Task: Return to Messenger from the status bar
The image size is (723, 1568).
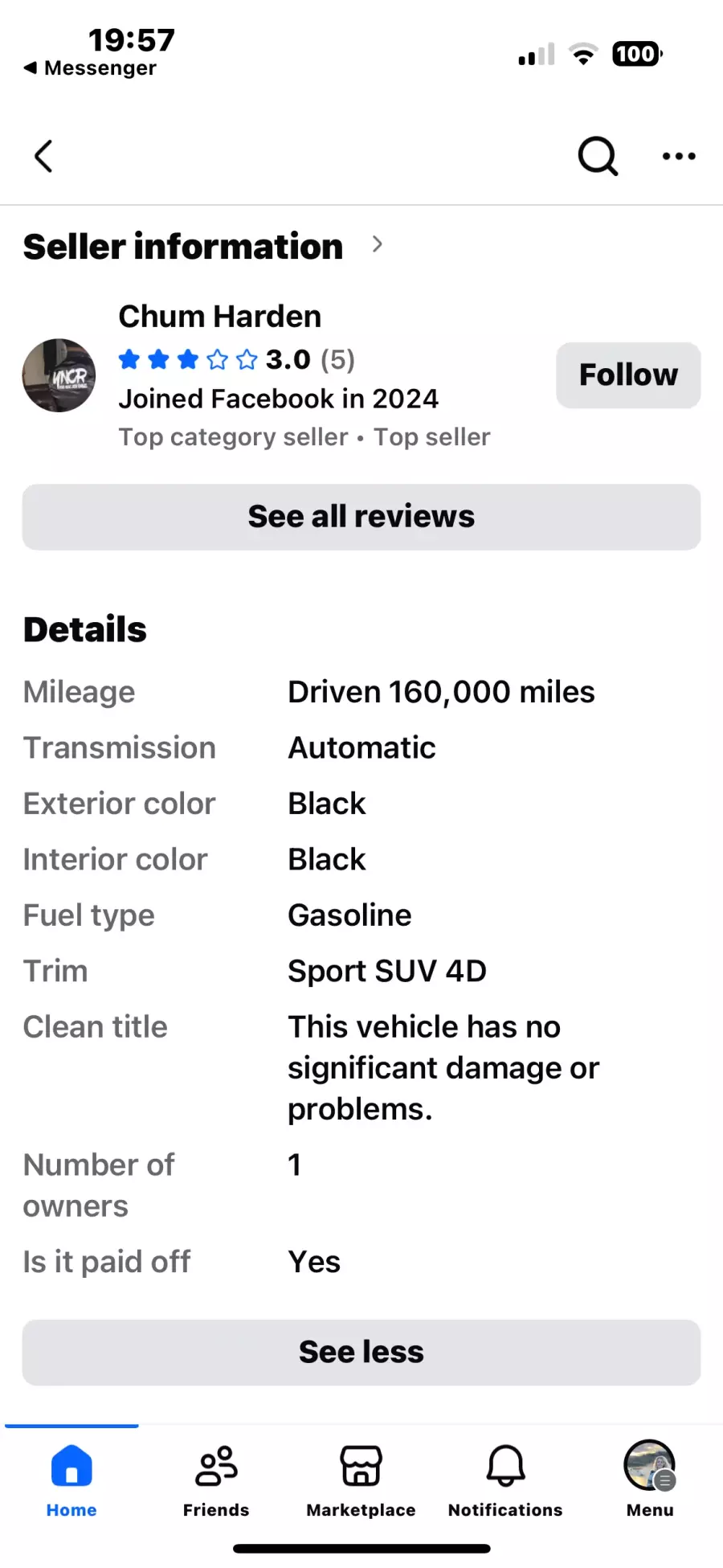Action: [x=90, y=68]
